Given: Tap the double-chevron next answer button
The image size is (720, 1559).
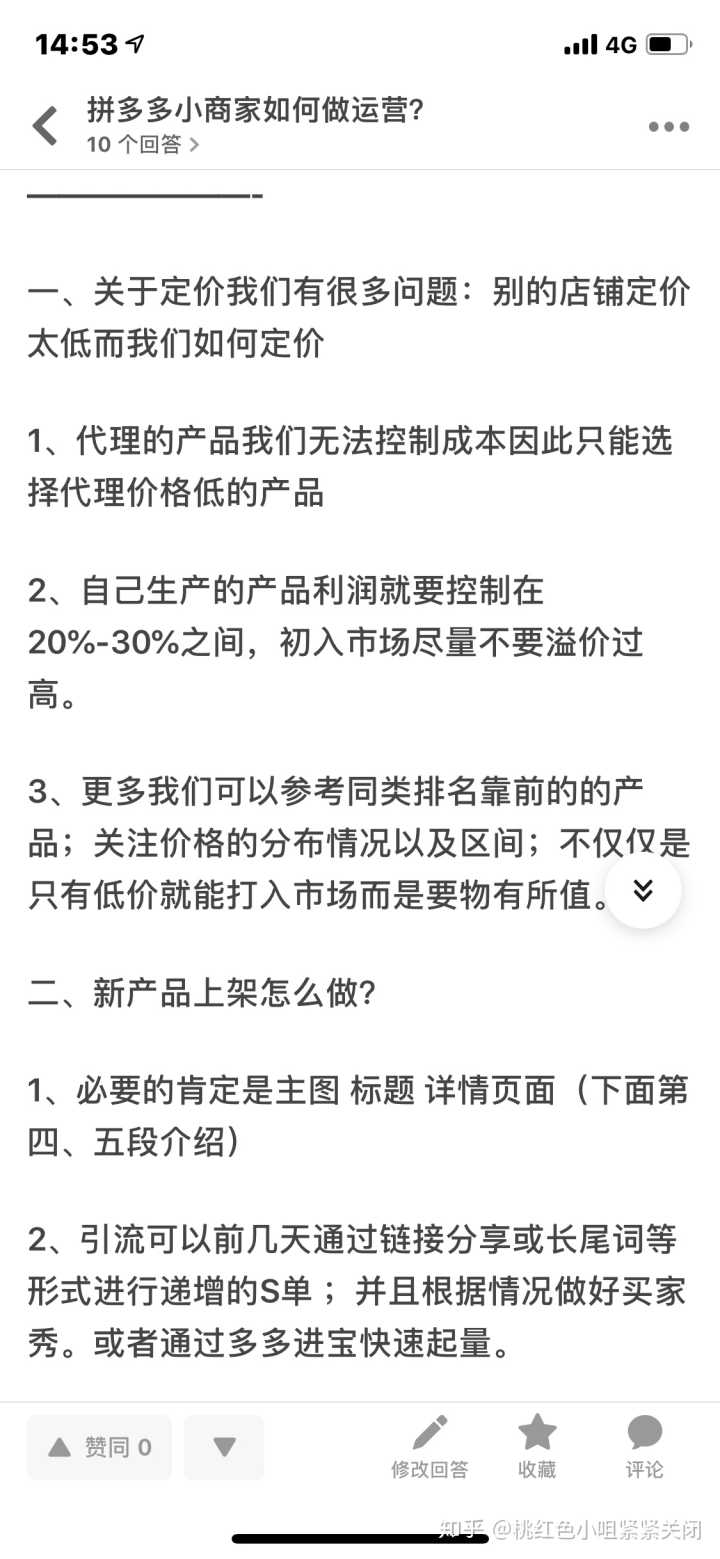Looking at the screenshot, I should click(643, 890).
